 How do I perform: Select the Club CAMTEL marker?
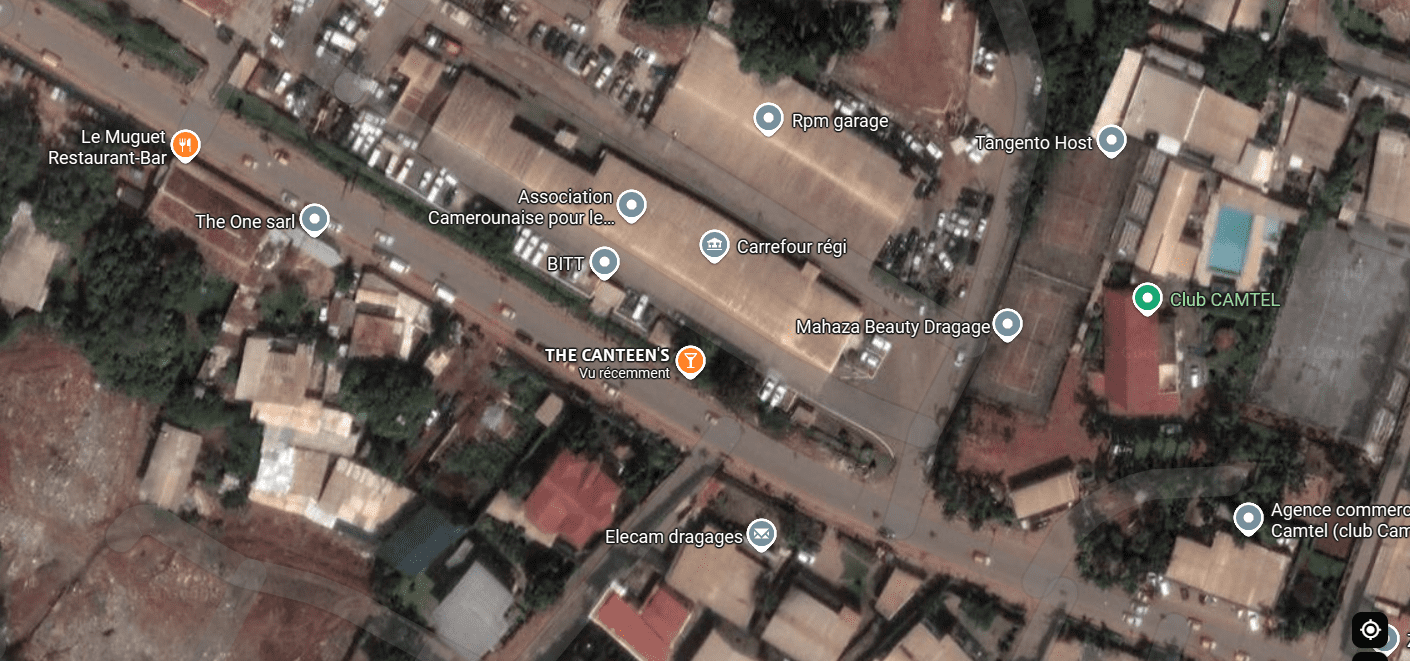coord(1147,298)
